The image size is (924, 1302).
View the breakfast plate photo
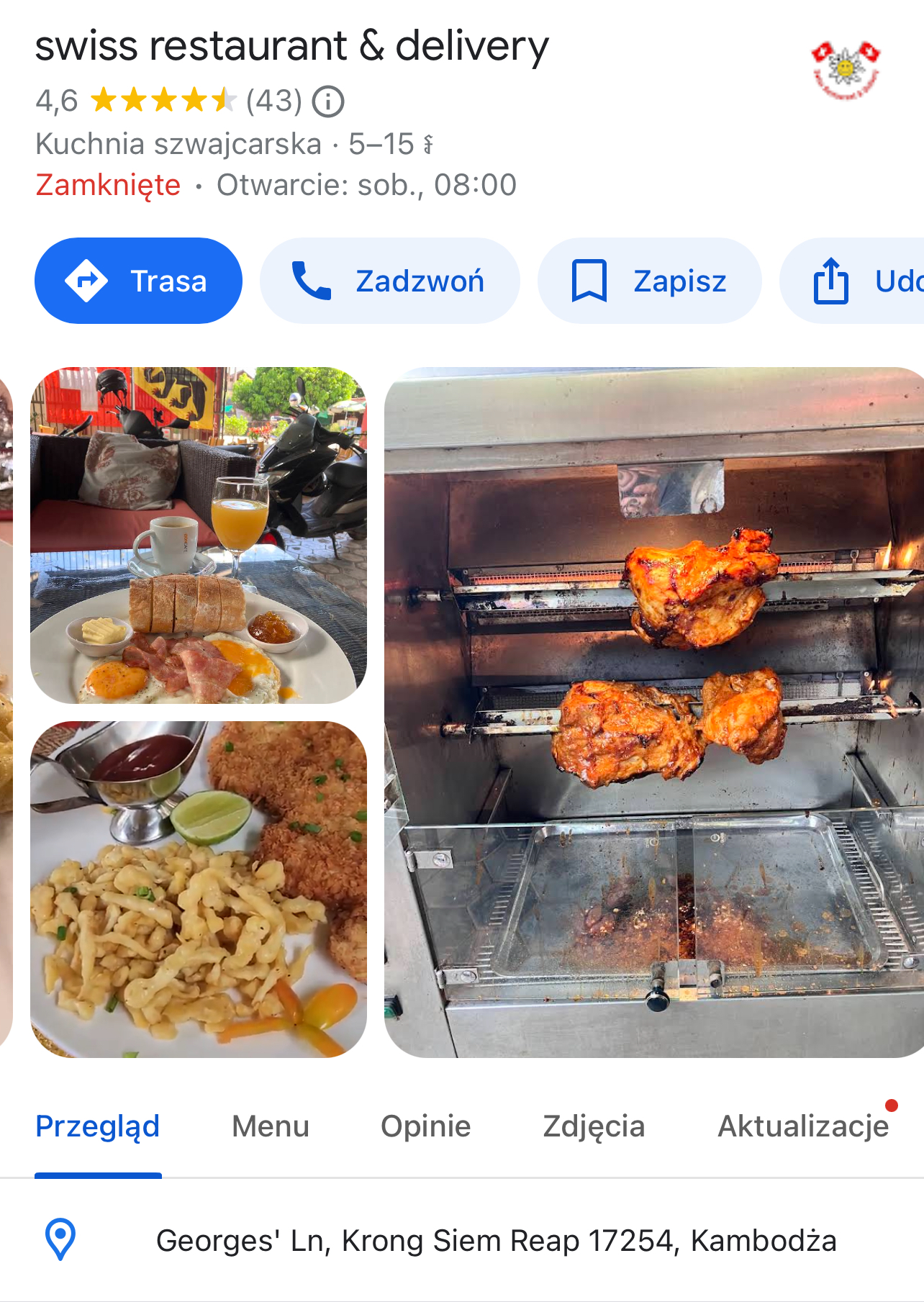point(199,535)
